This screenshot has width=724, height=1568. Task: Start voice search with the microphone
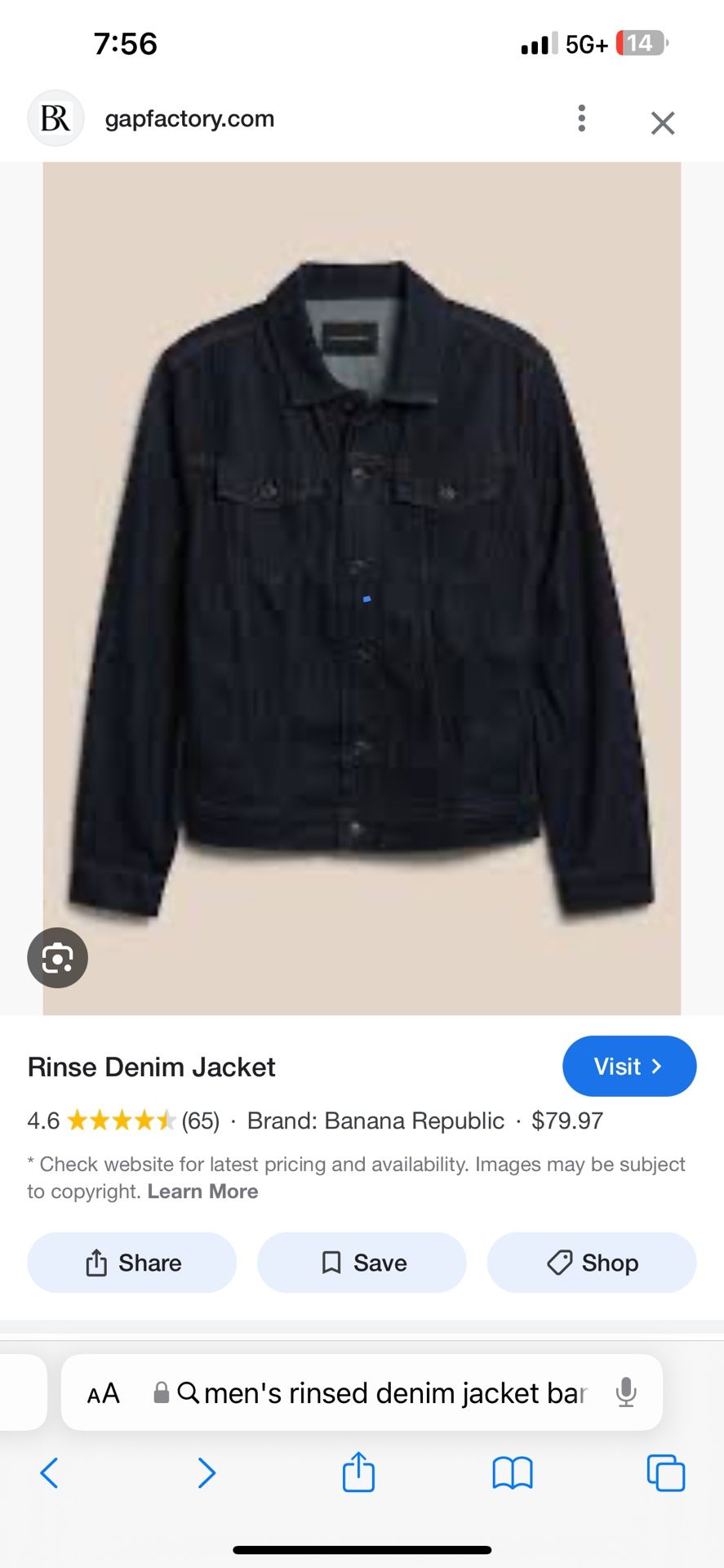pyautogui.click(x=626, y=1392)
